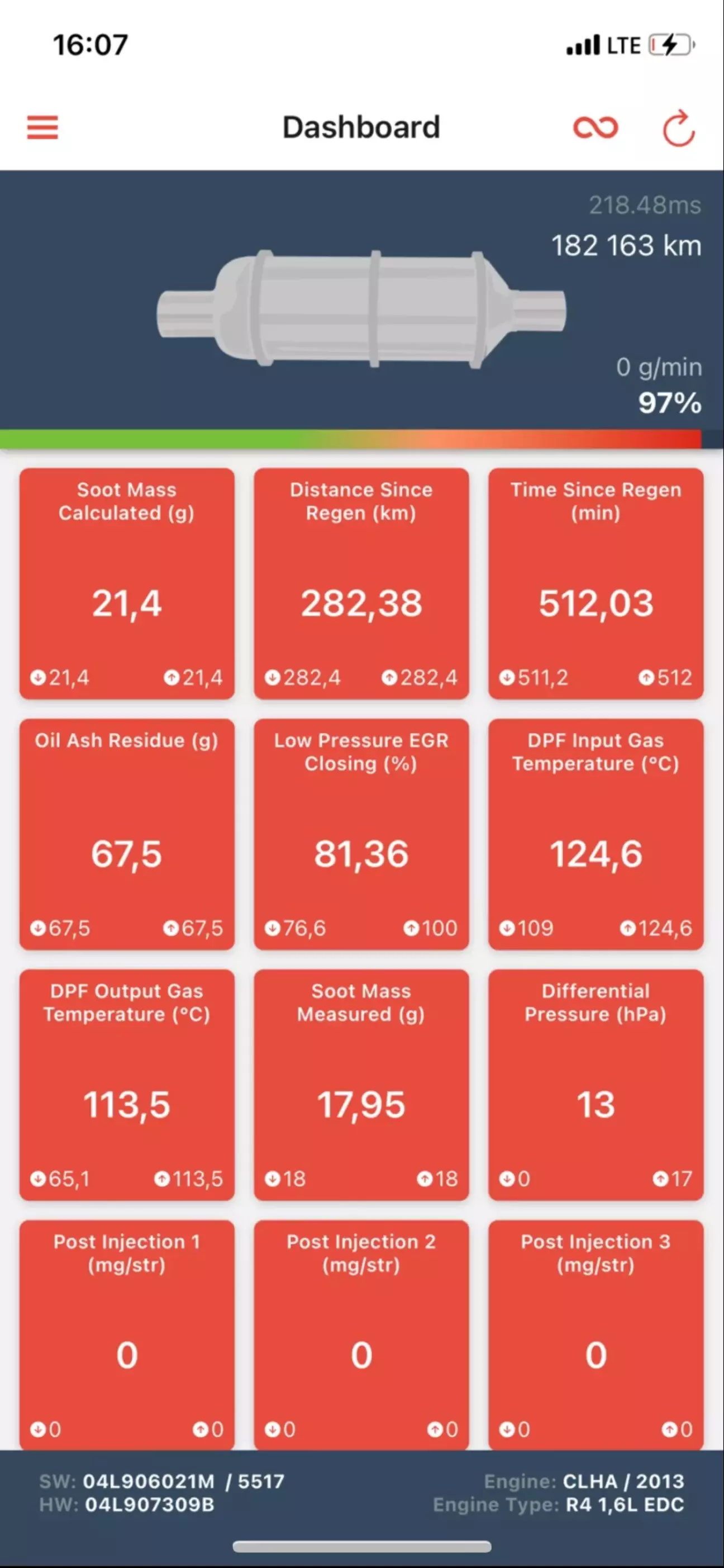View the Oil Ash Residue tile
The width and height of the screenshot is (724, 1568).
tap(127, 834)
